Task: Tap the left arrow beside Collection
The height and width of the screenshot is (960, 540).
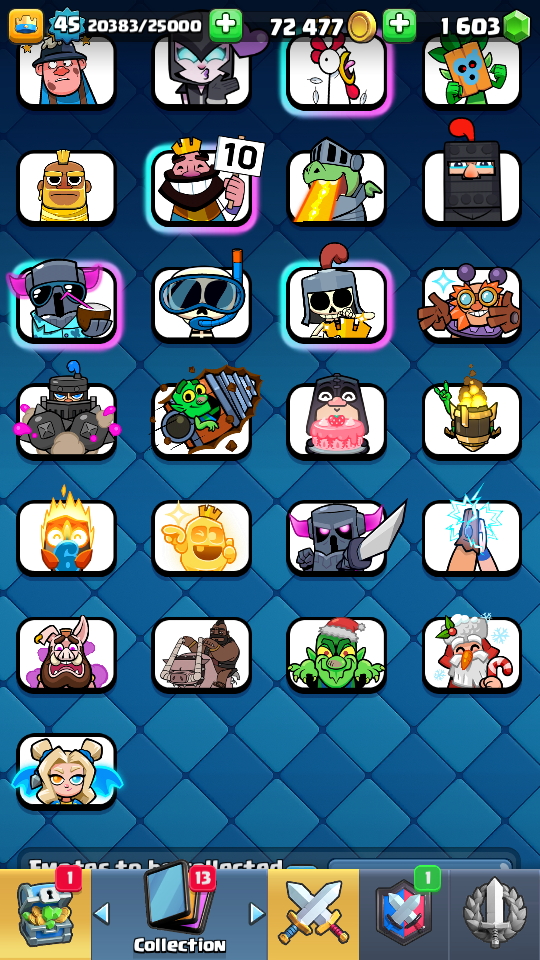Action: coord(102,913)
